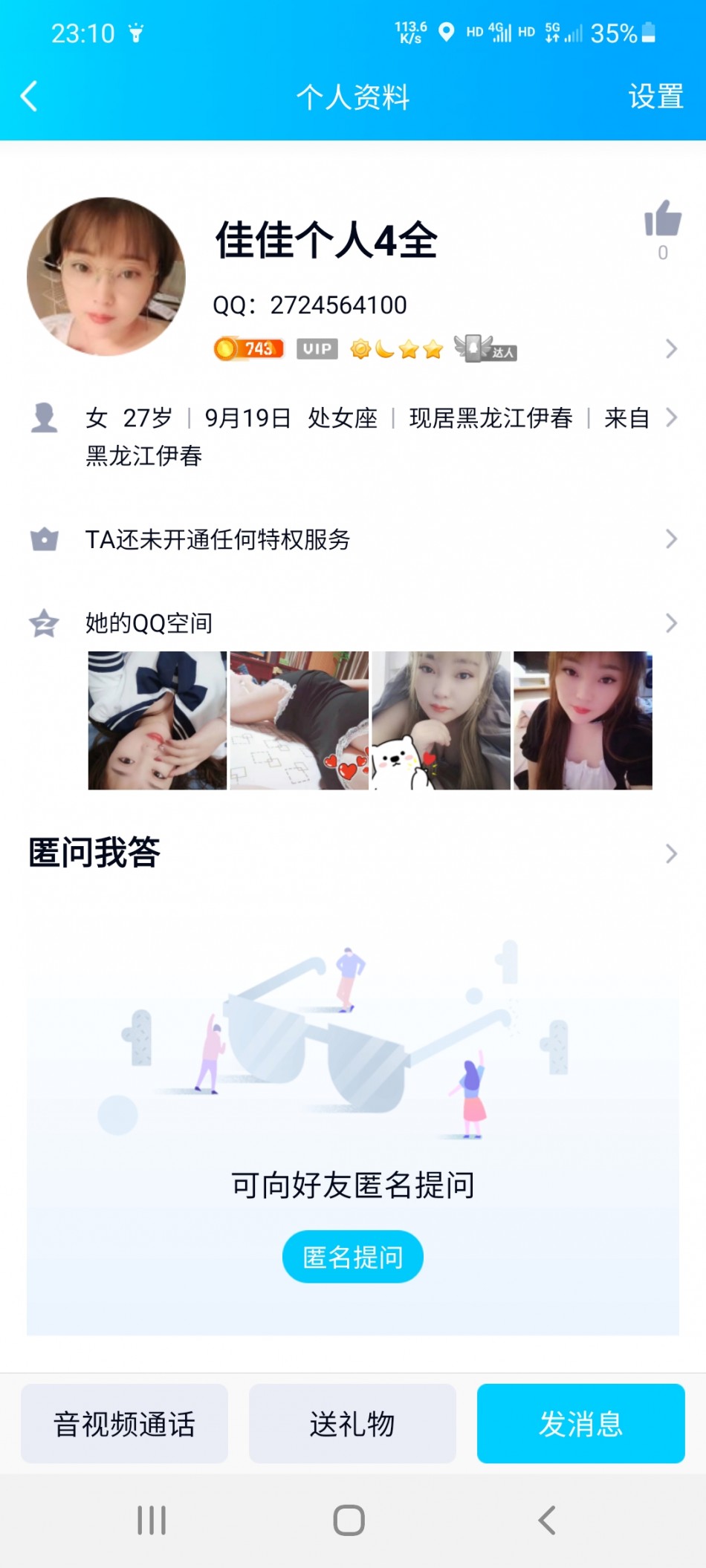Tap the 匿名提问 button

coord(353,1257)
